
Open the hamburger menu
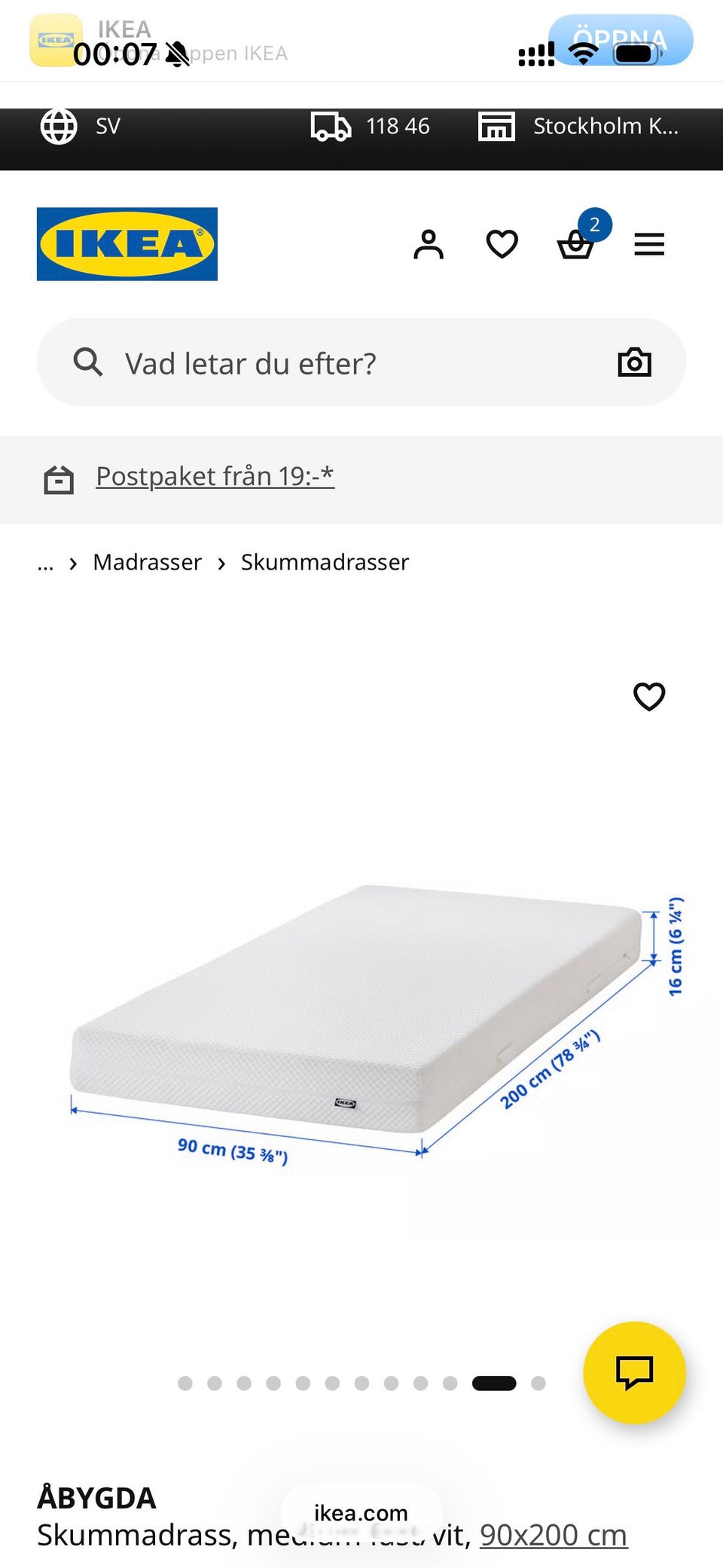pos(649,244)
